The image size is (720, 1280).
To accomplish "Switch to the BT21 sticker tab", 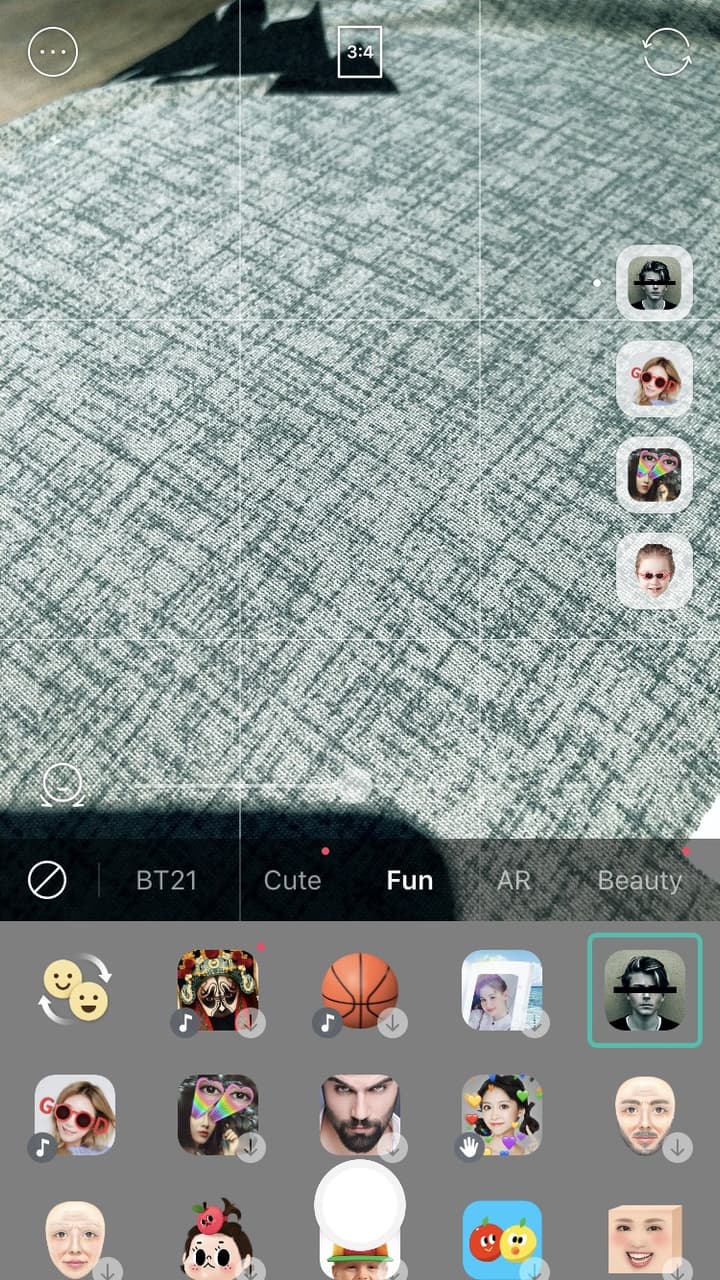I will (x=166, y=880).
